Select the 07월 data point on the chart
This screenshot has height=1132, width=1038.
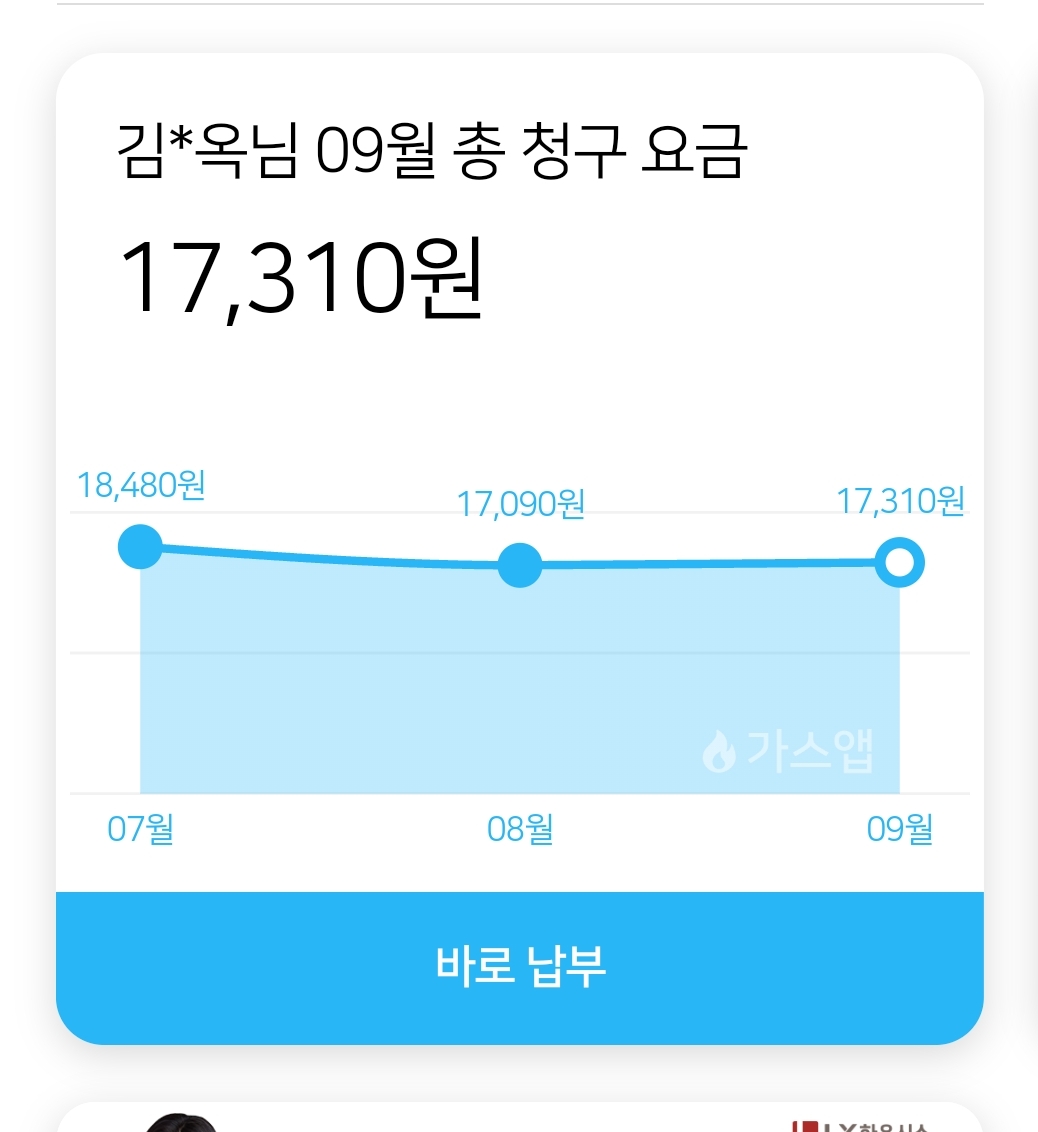tap(140, 546)
